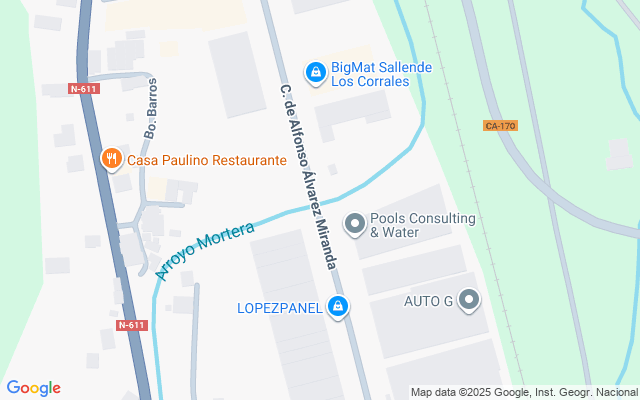Tap the Pools Consulting & Water pin

(355, 224)
